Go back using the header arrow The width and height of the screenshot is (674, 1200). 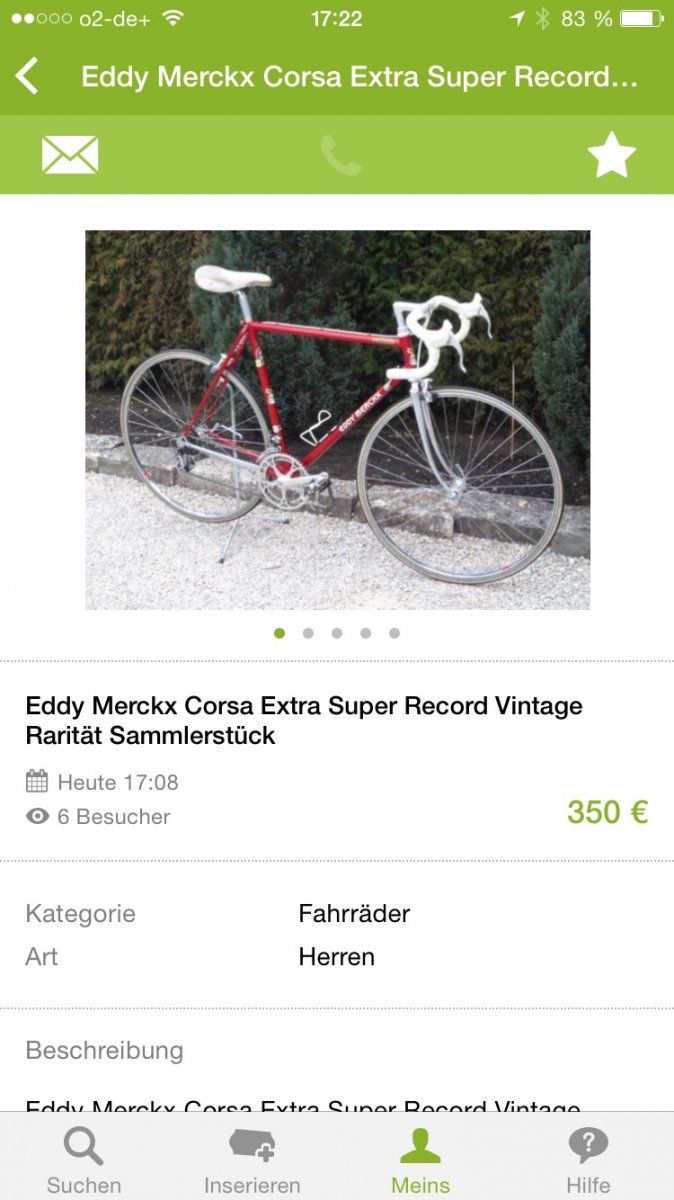(27, 76)
